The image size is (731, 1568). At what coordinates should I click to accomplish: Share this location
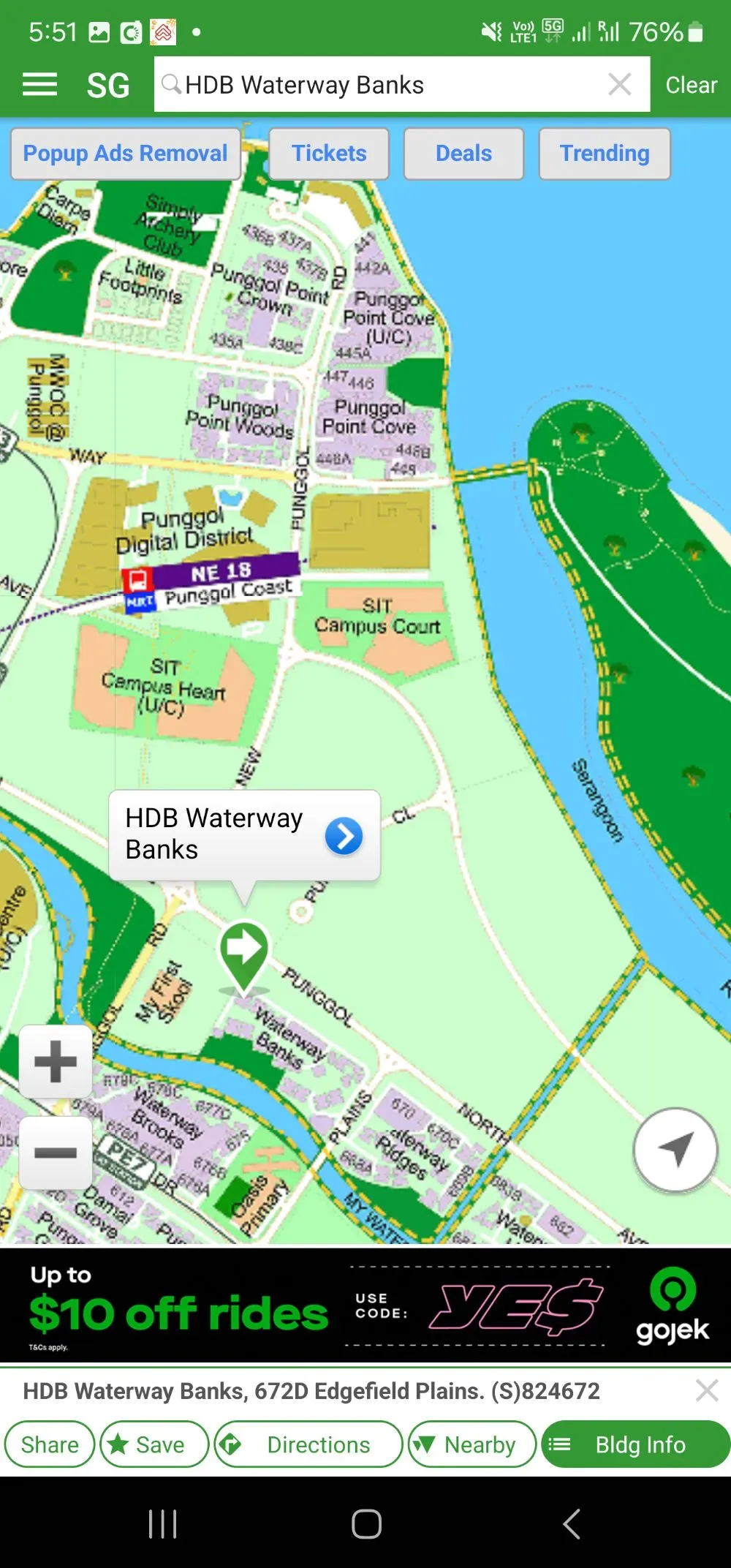(x=50, y=1444)
